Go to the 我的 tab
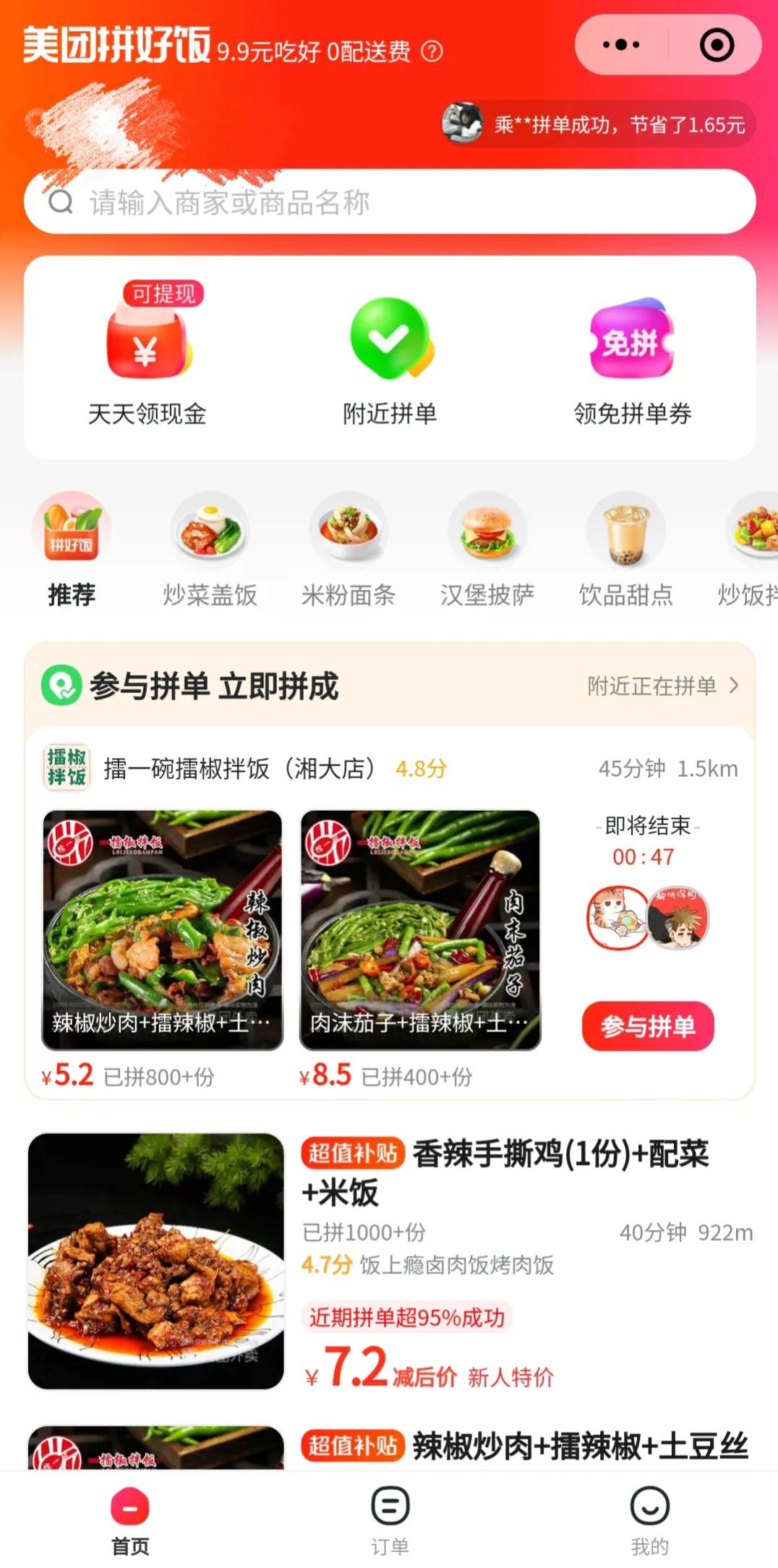Image resolution: width=778 pixels, height=1568 pixels. [649, 1520]
